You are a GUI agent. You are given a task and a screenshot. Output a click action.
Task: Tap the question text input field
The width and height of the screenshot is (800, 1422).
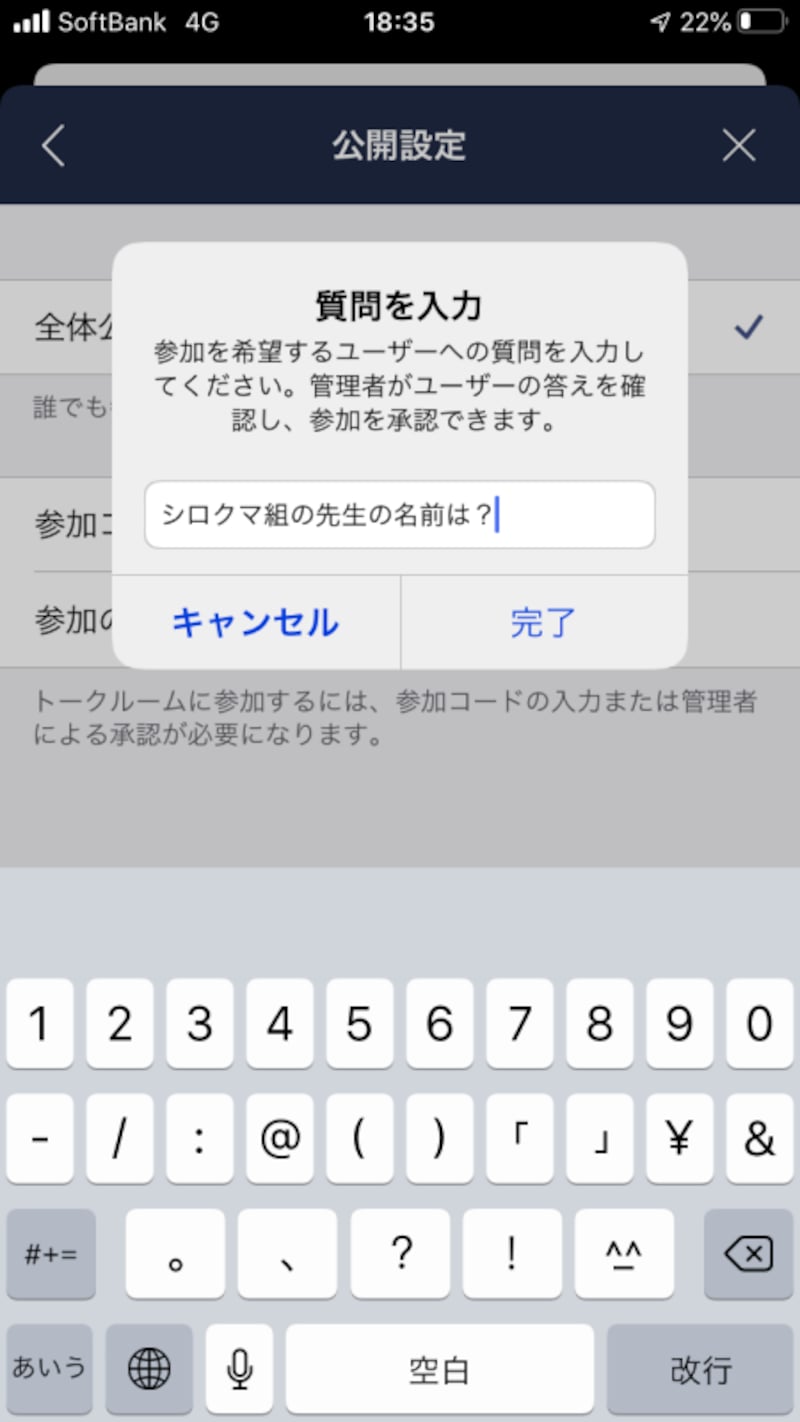coord(400,514)
